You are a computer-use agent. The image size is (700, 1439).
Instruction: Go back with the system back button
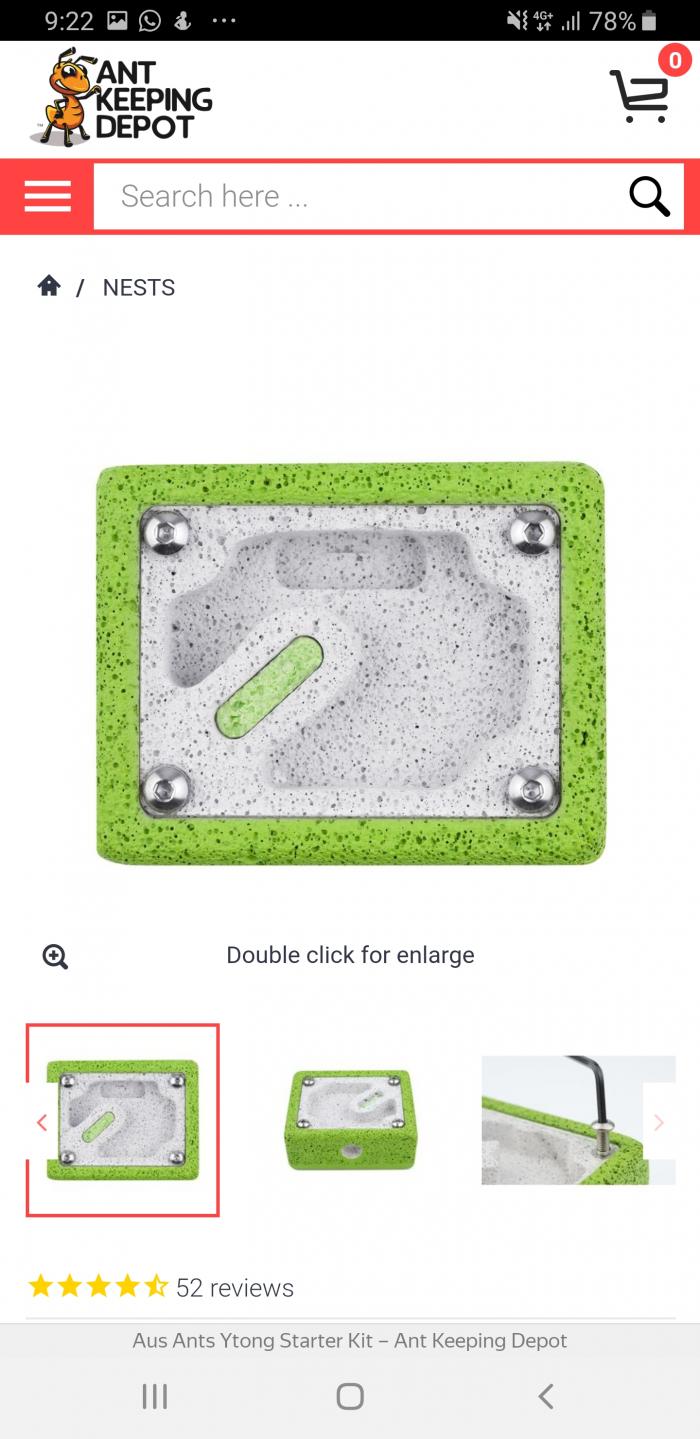point(545,1396)
